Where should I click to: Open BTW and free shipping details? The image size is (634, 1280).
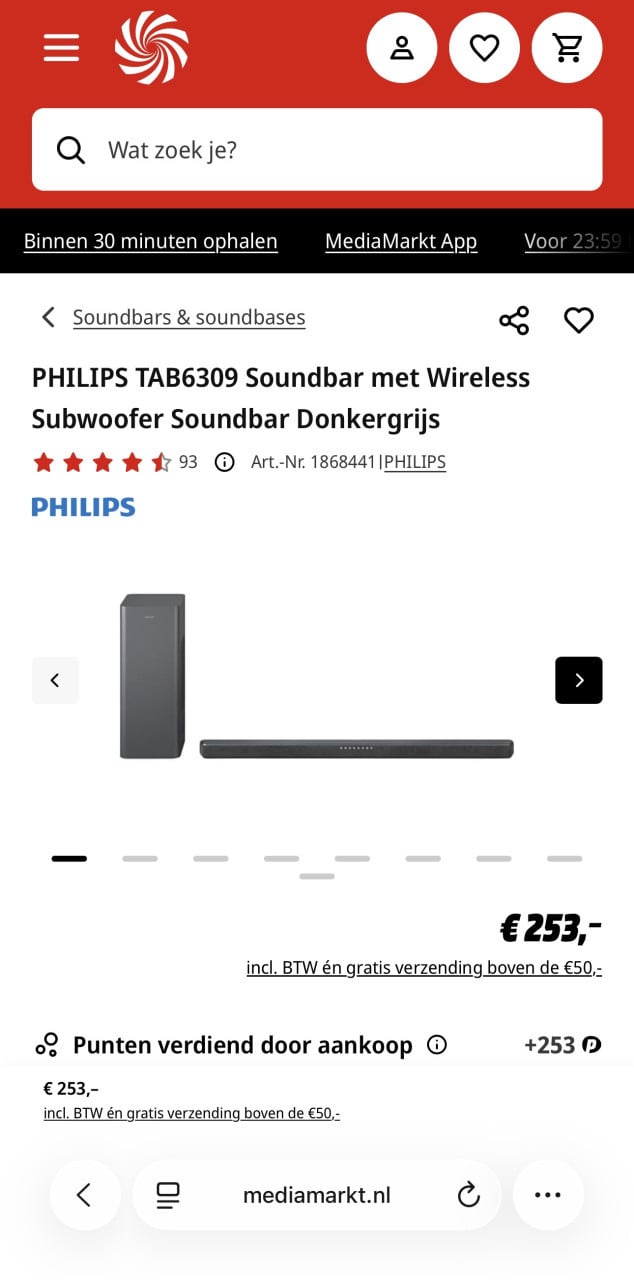pyautogui.click(x=424, y=967)
